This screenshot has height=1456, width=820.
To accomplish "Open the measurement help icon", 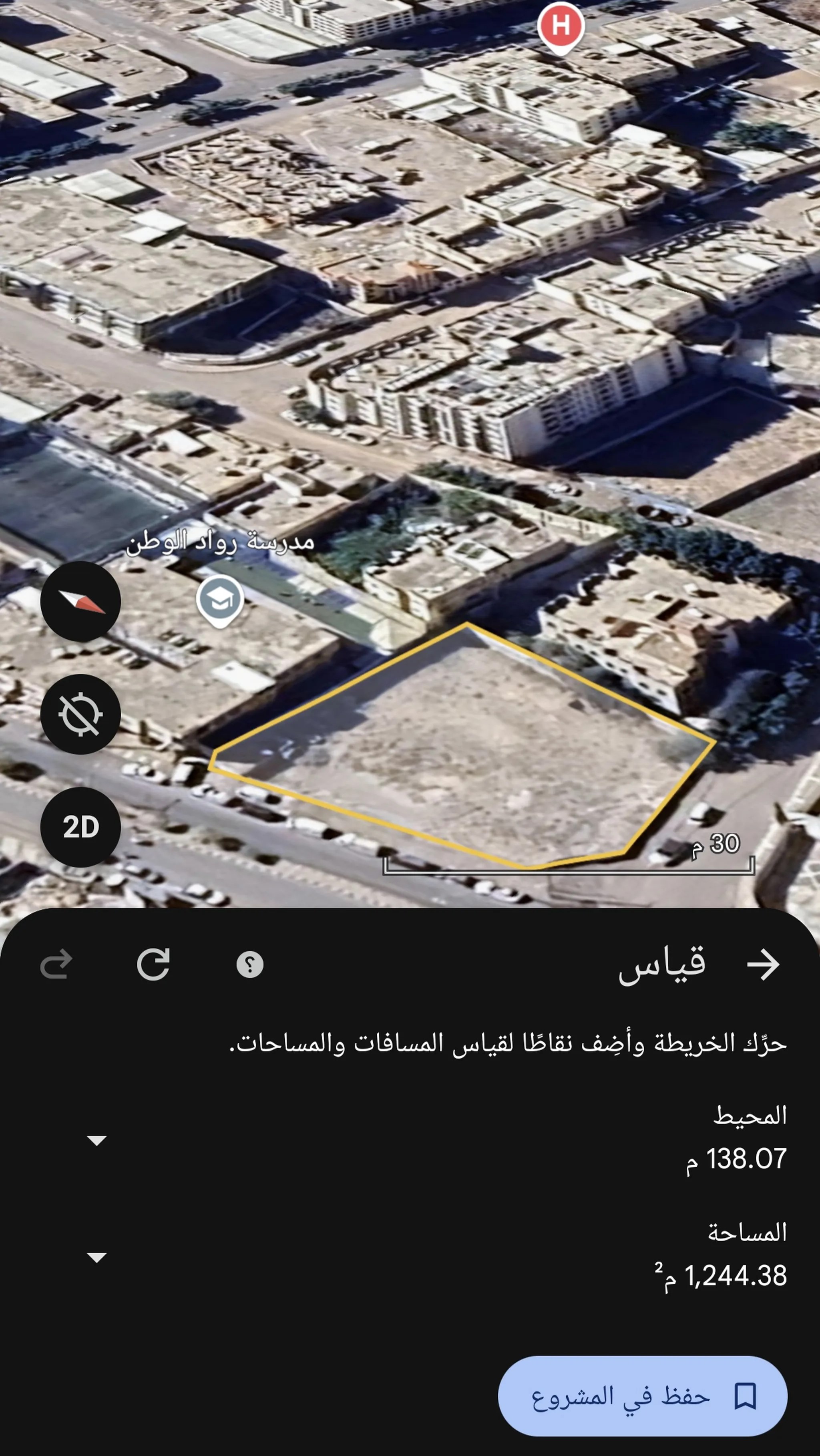I will pos(250,964).
